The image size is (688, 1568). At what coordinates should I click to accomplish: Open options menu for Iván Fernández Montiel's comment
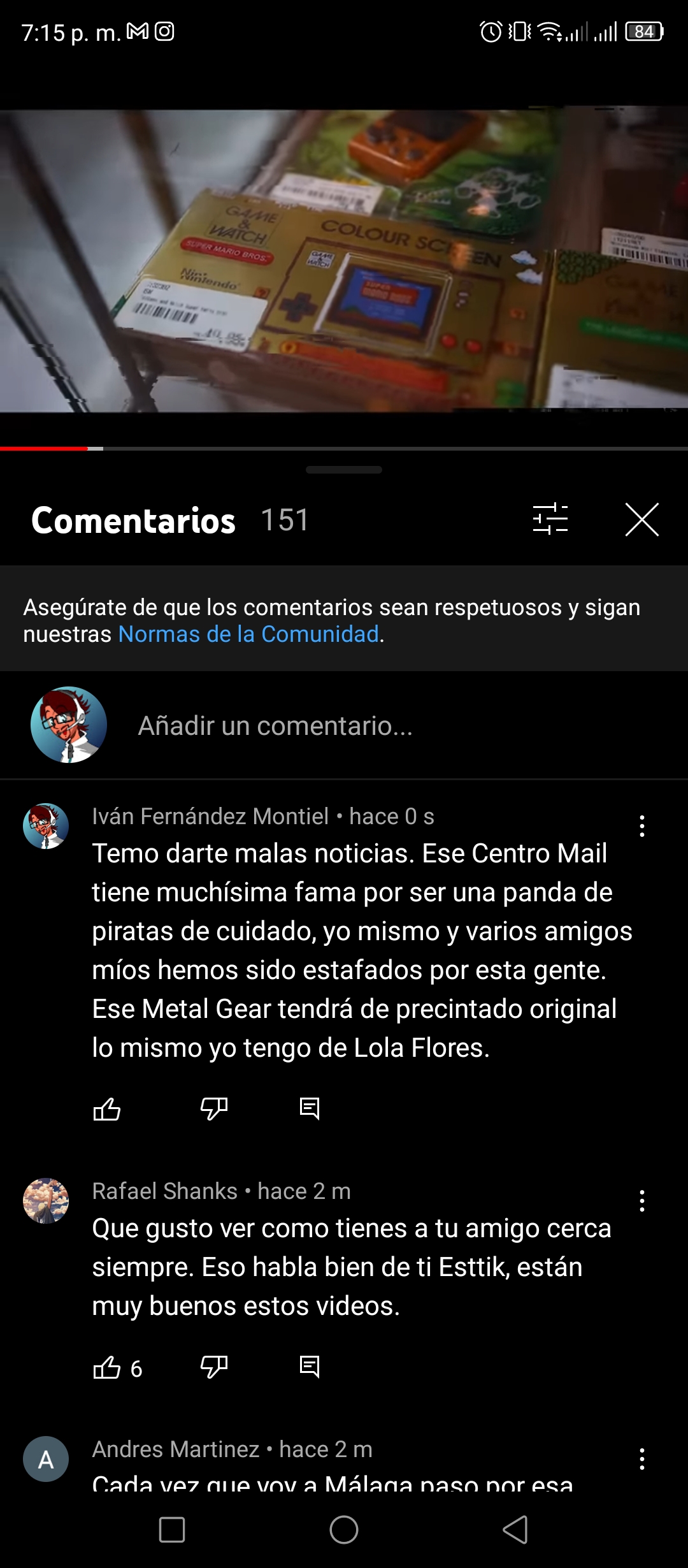(642, 826)
